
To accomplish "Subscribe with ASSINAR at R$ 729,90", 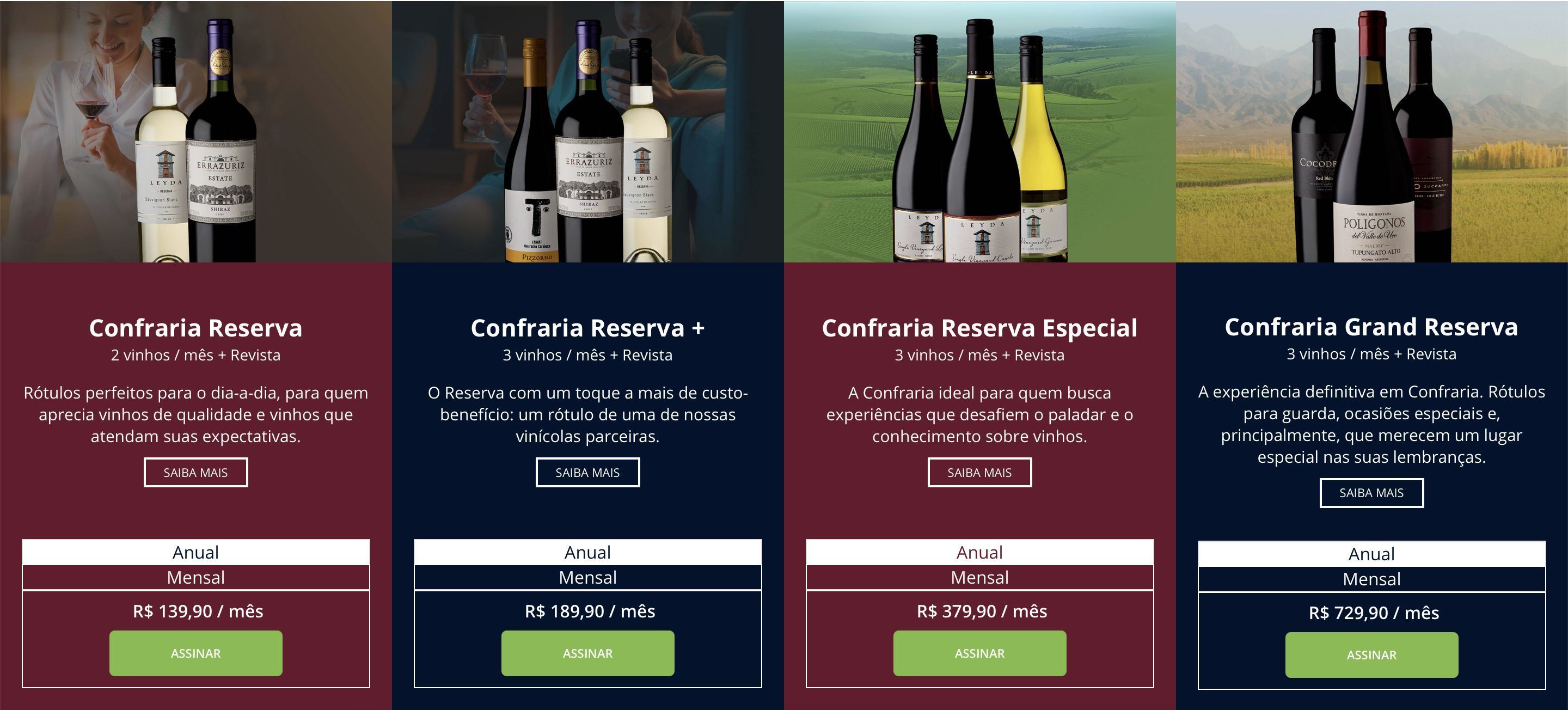I will click(1371, 655).
